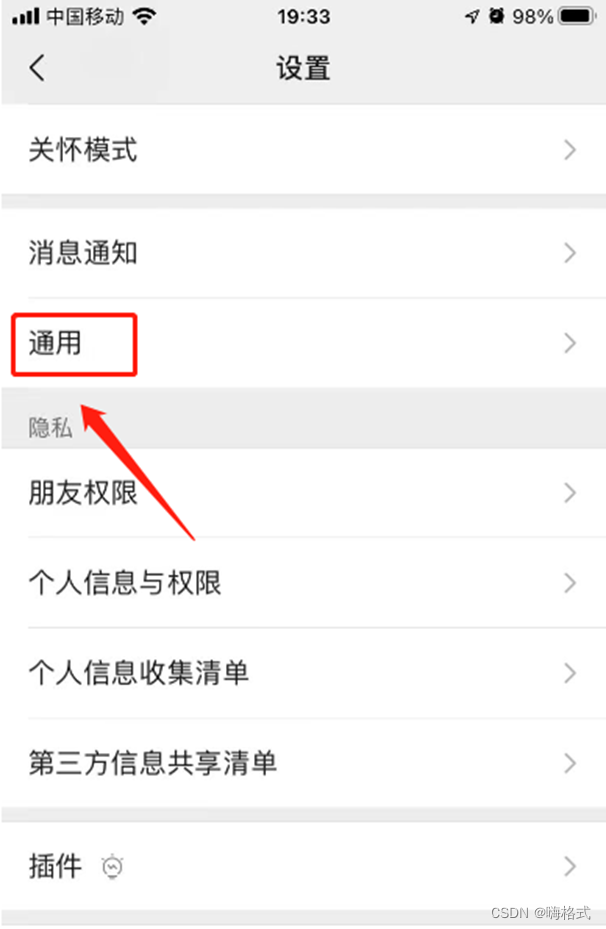Go back from the 设置 screen

click(37, 68)
